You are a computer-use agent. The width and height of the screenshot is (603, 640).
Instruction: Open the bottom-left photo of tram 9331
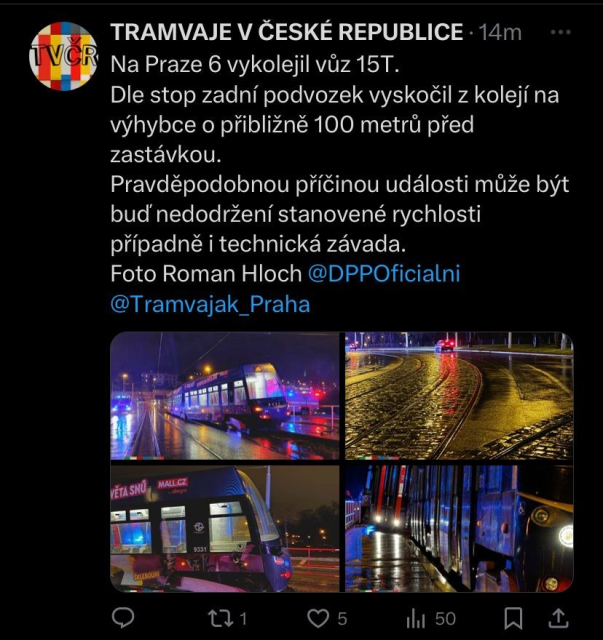click(225, 528)
